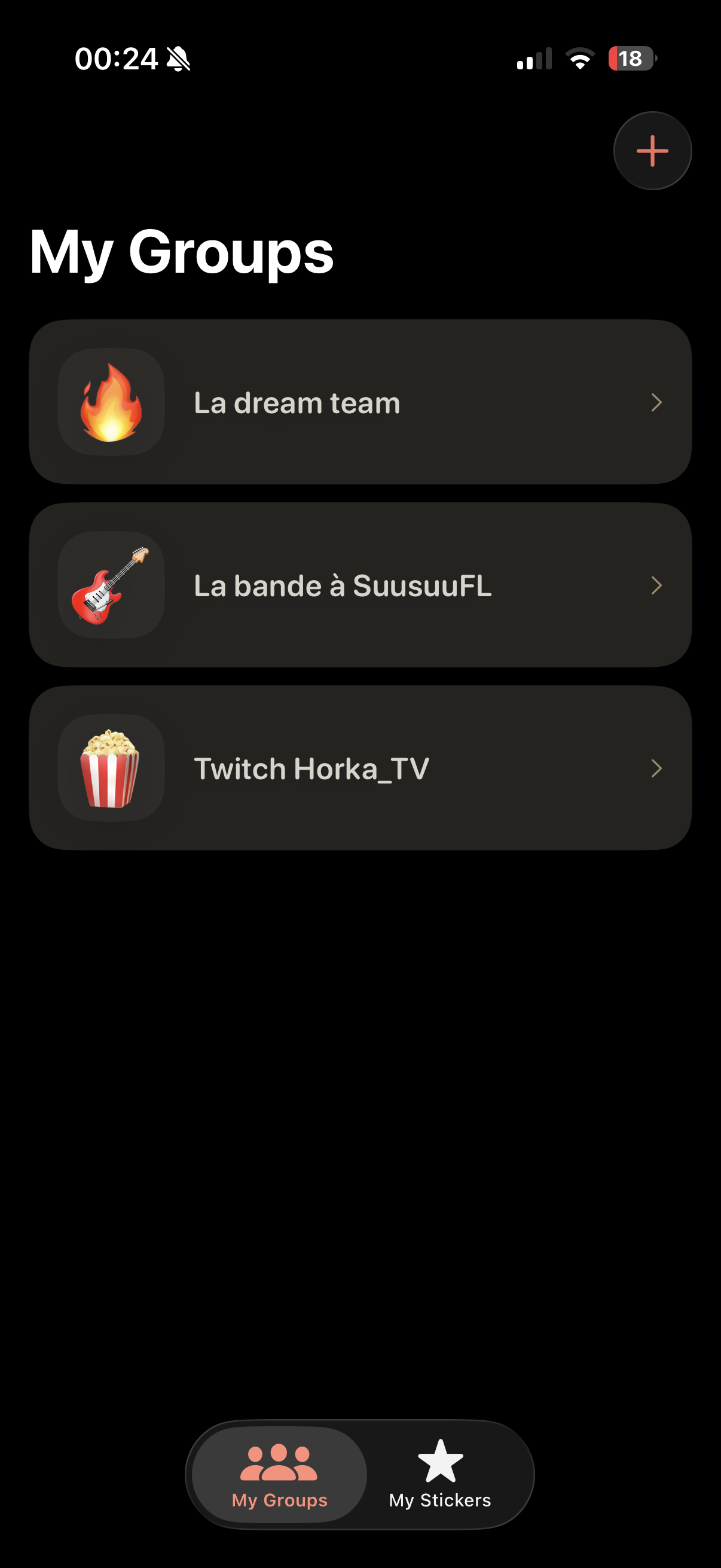Expand the La dream team group chevron
The height and width of the screenshot is (1568, 721).
656,402
